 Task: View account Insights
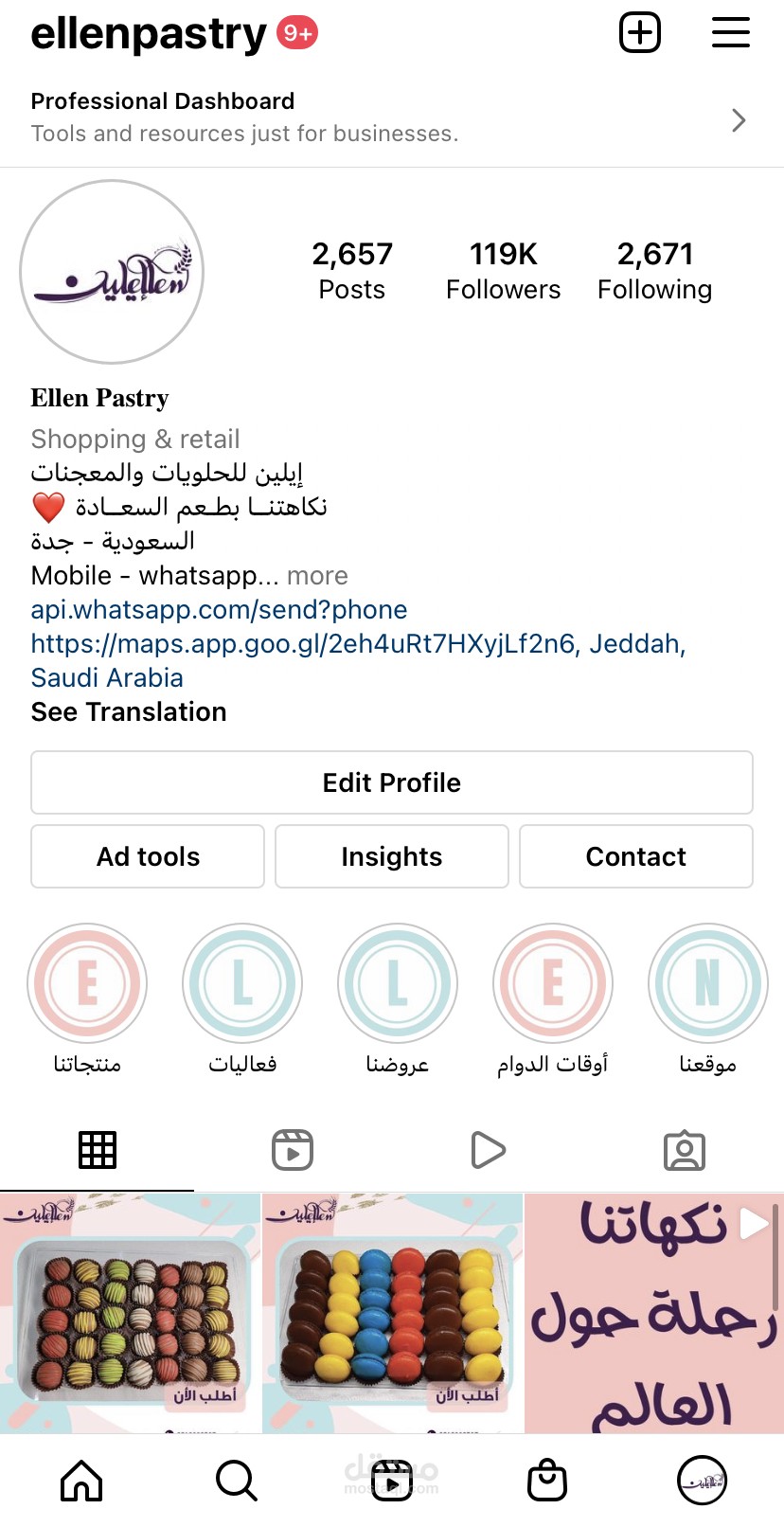coord(391,856)
